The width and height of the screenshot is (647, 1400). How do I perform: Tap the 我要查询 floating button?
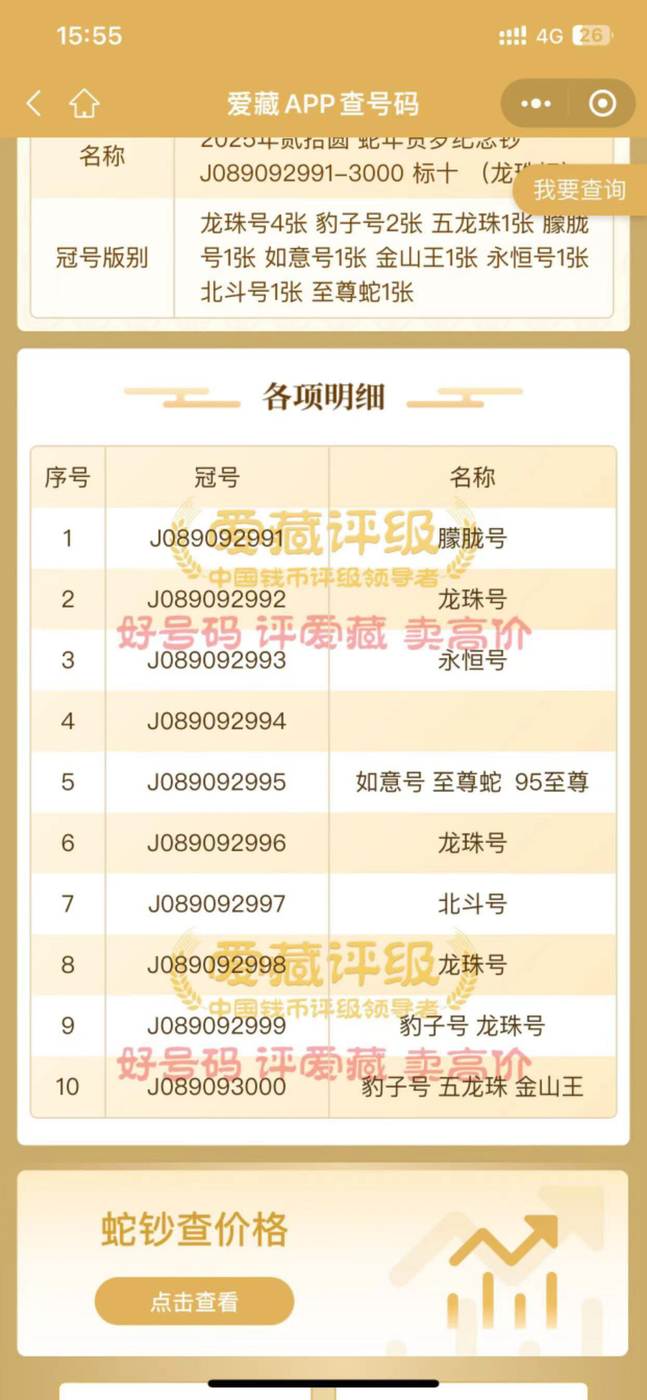tap(580, 190)
